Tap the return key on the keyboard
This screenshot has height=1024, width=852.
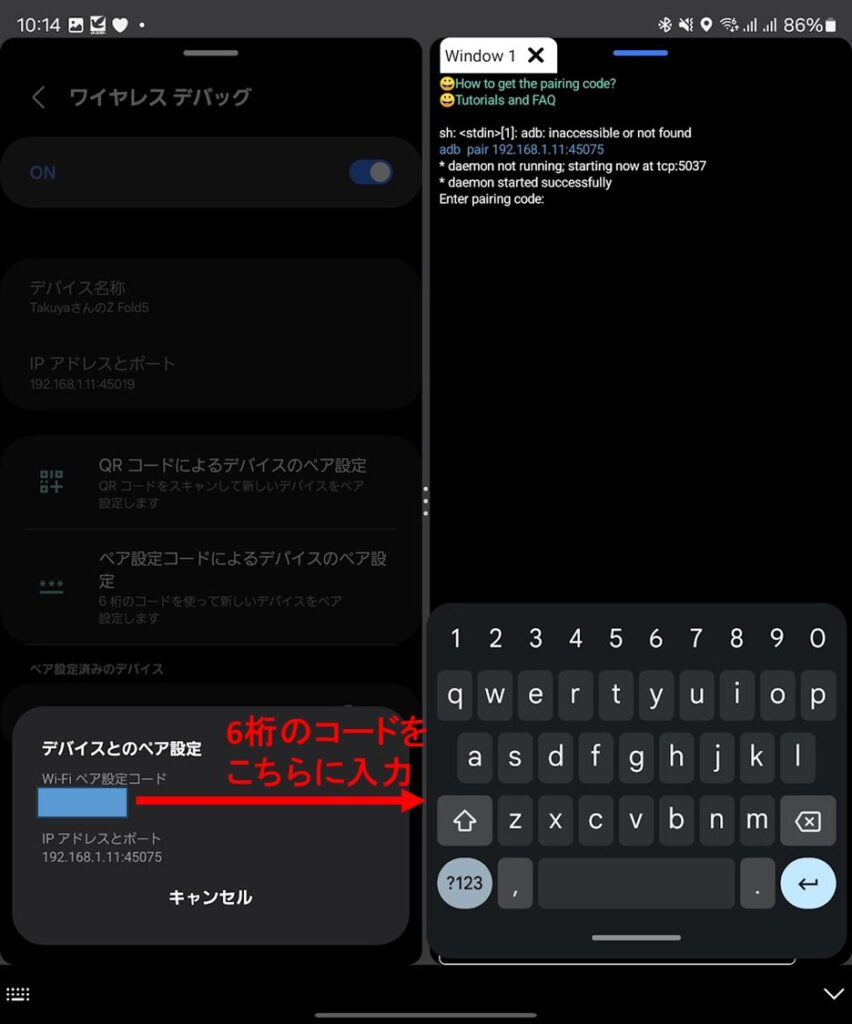807,883
